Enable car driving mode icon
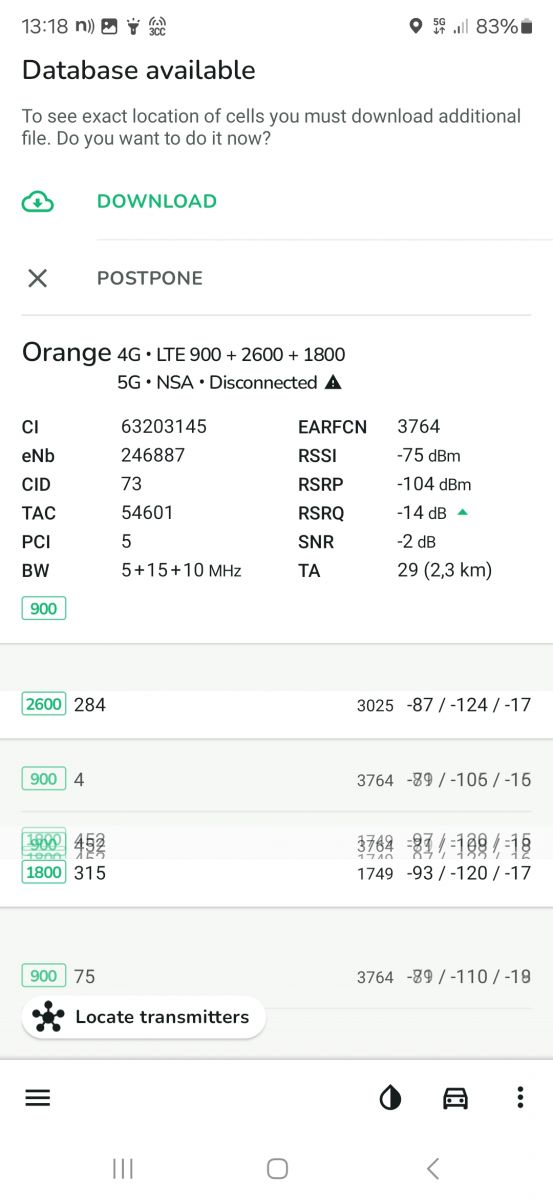Image resolution: width=553 pixels, height=1200 pixels. point(455,1098)
